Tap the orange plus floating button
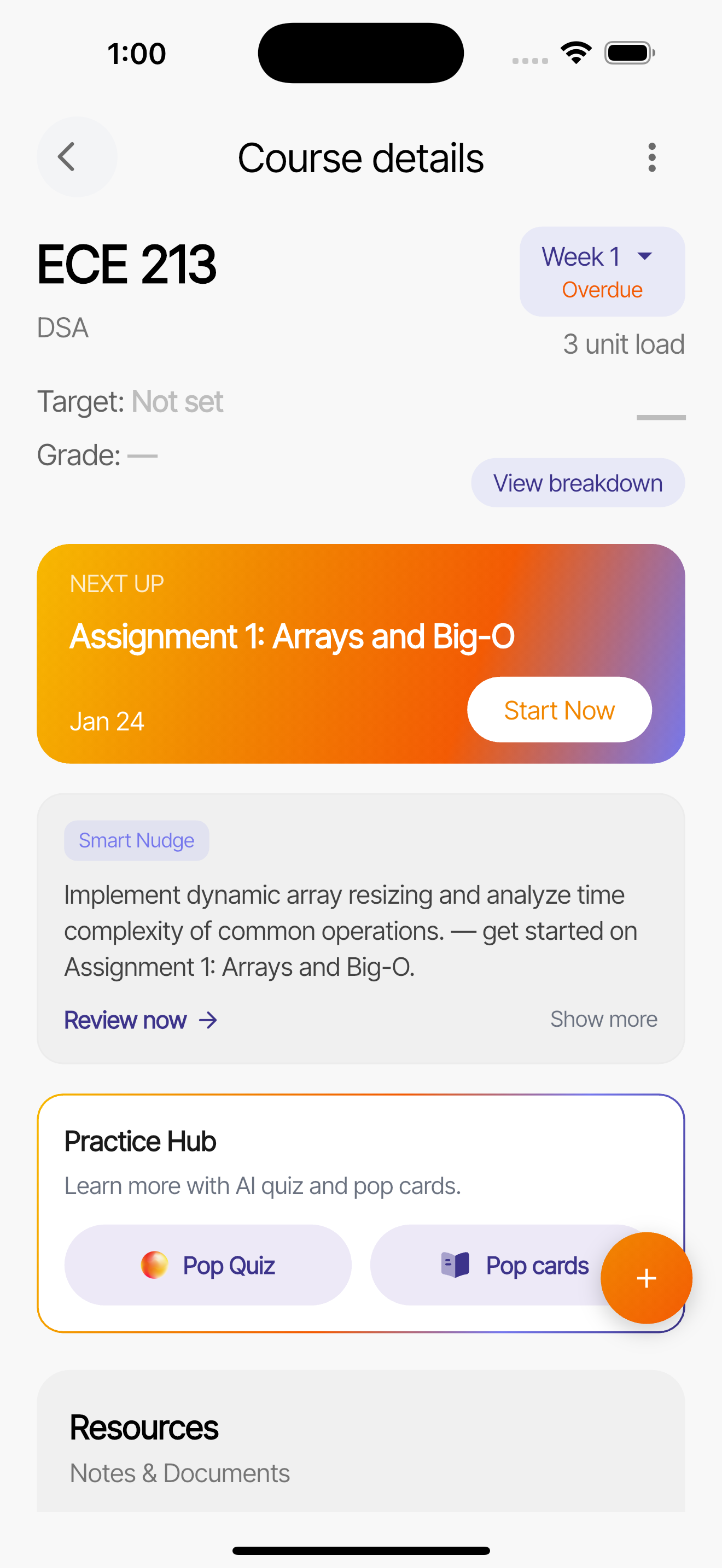Image resolution: width=722 pixels, height=1568 pixels. tap(646, 1278)
